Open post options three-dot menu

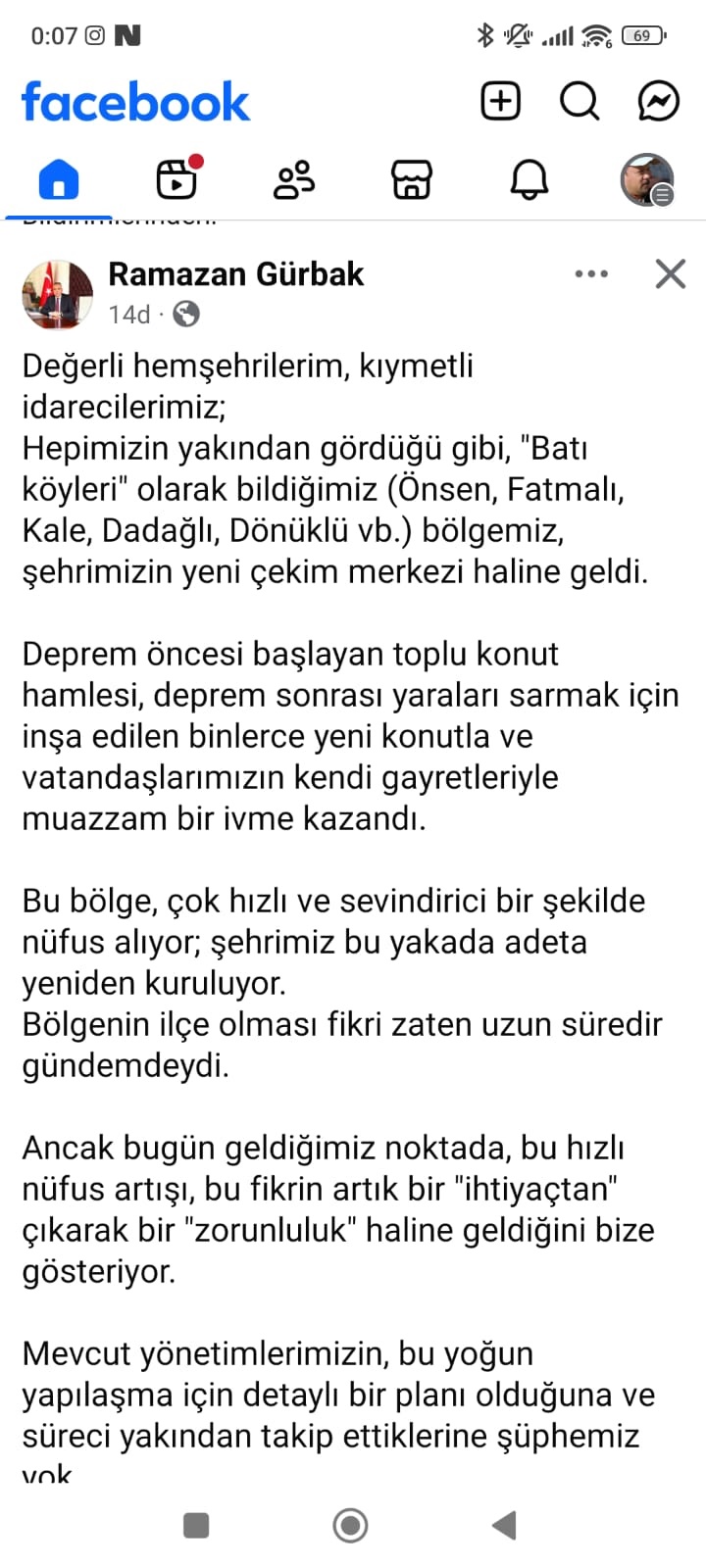pyautogui.click(x=591, y=274)
